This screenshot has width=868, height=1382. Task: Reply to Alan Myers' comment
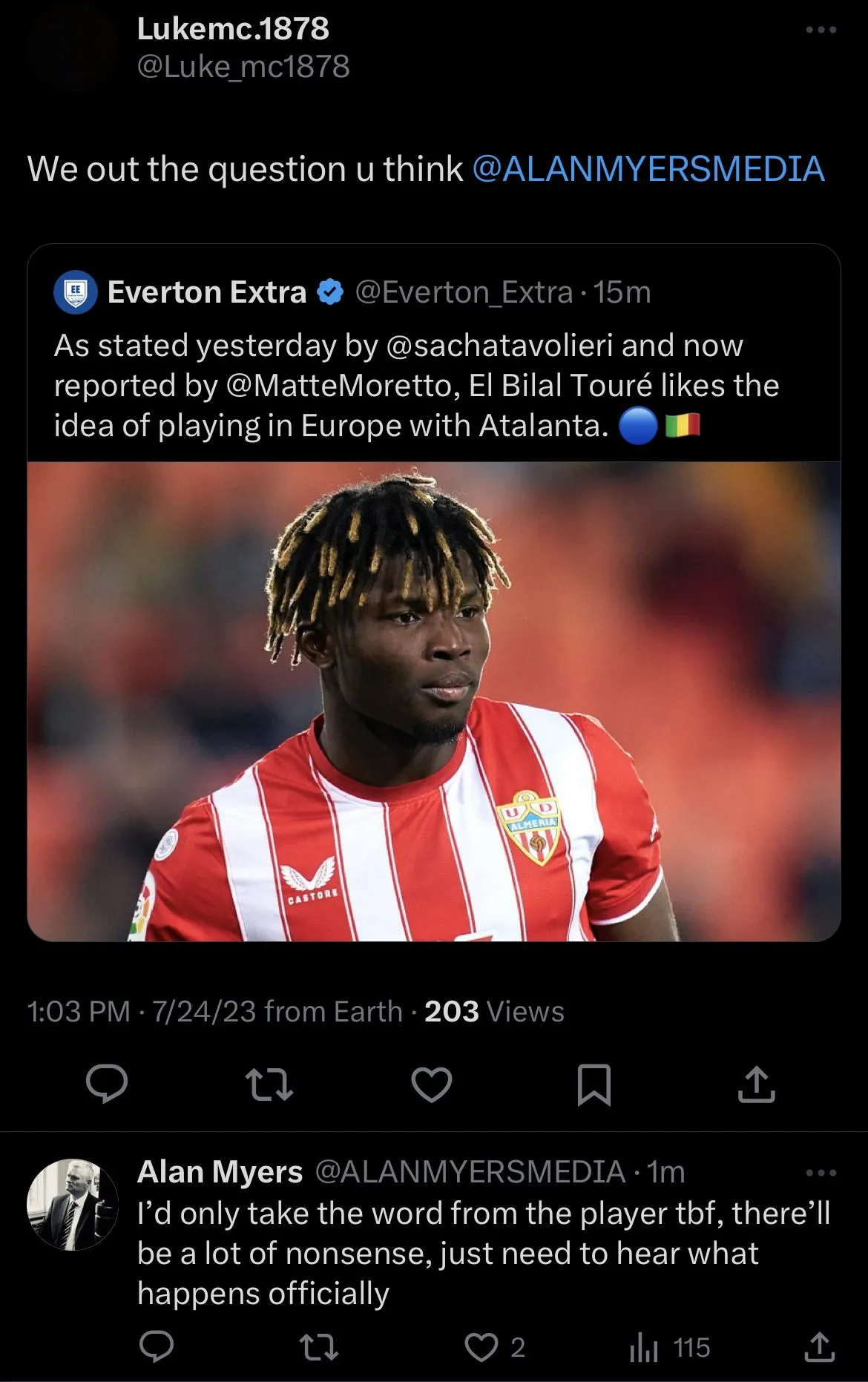pyautogui.click(x=156, y=1346)
